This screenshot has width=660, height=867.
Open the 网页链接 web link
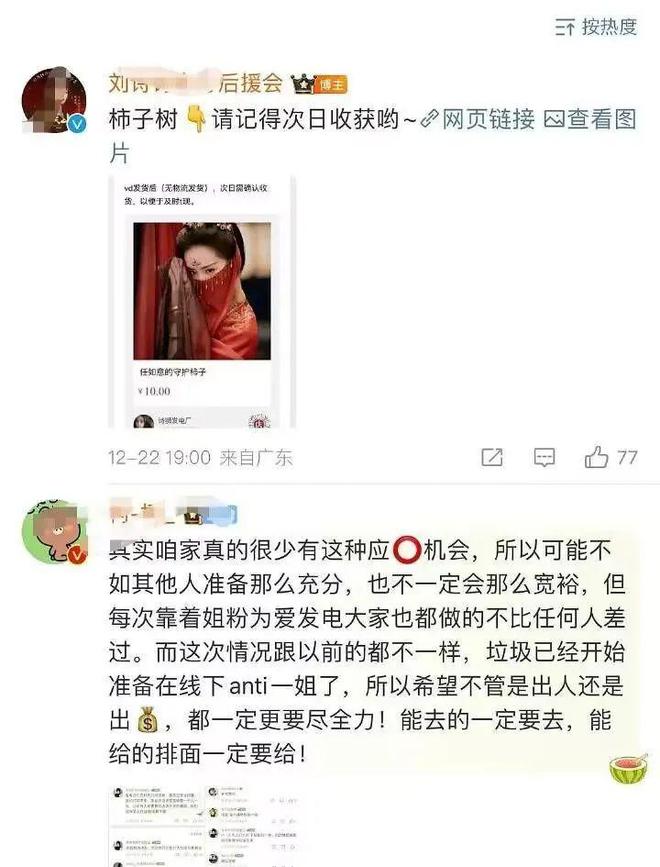click(x=476, y=120)
